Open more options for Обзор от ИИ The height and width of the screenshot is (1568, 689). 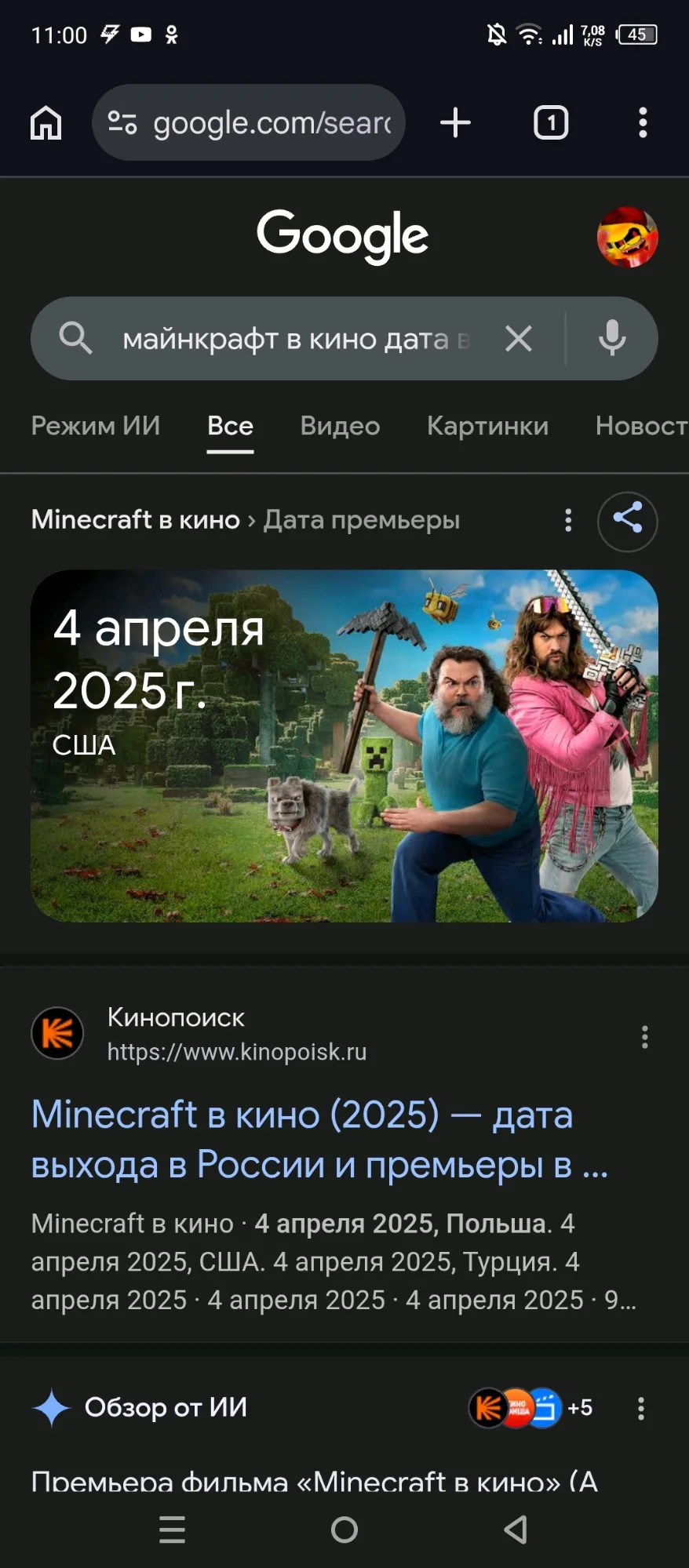tap(640, 1409)
